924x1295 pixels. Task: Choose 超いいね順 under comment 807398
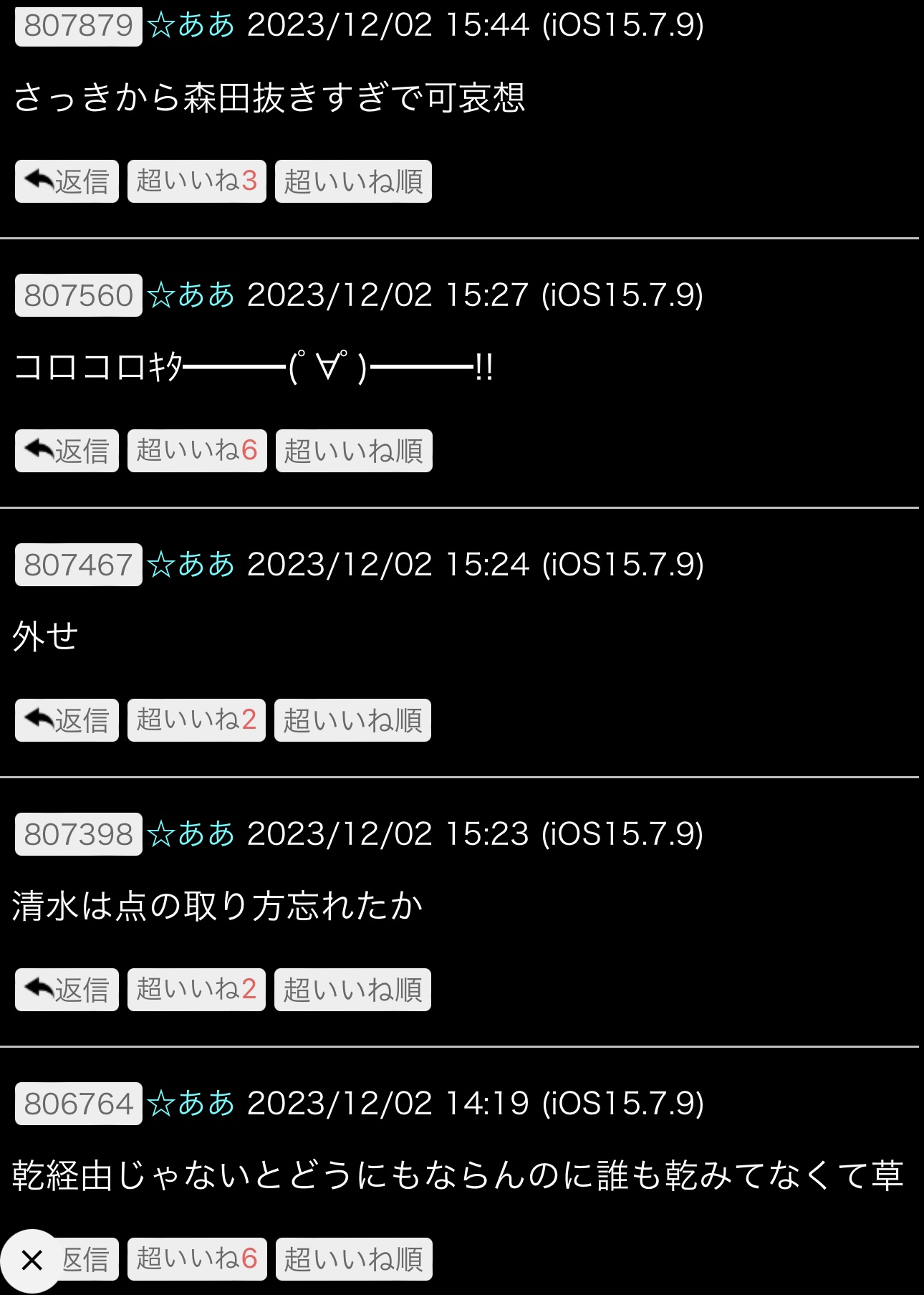point(352,990)
